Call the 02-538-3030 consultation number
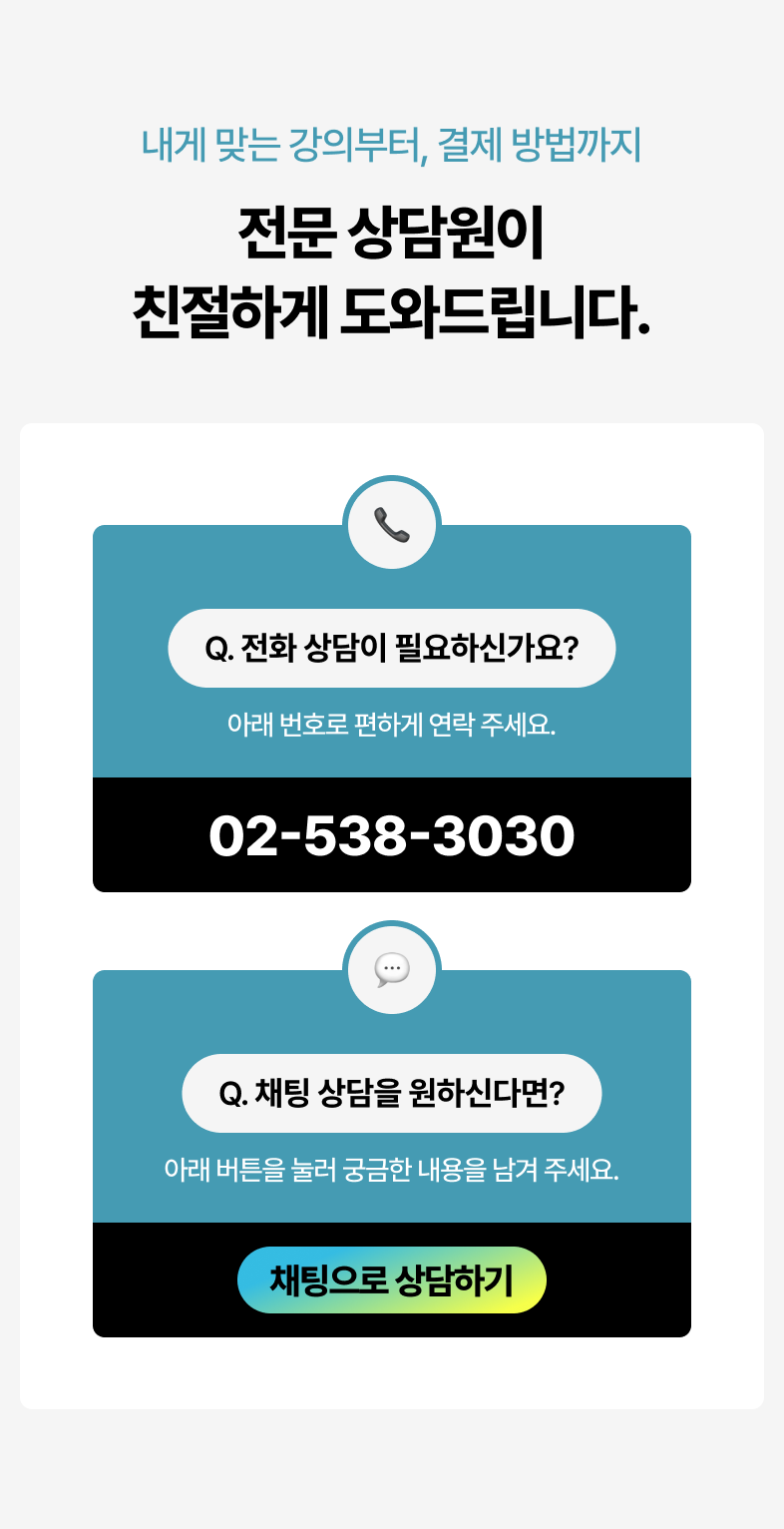This screenshot has height=1529, width=784. click(x=392, y=835)
